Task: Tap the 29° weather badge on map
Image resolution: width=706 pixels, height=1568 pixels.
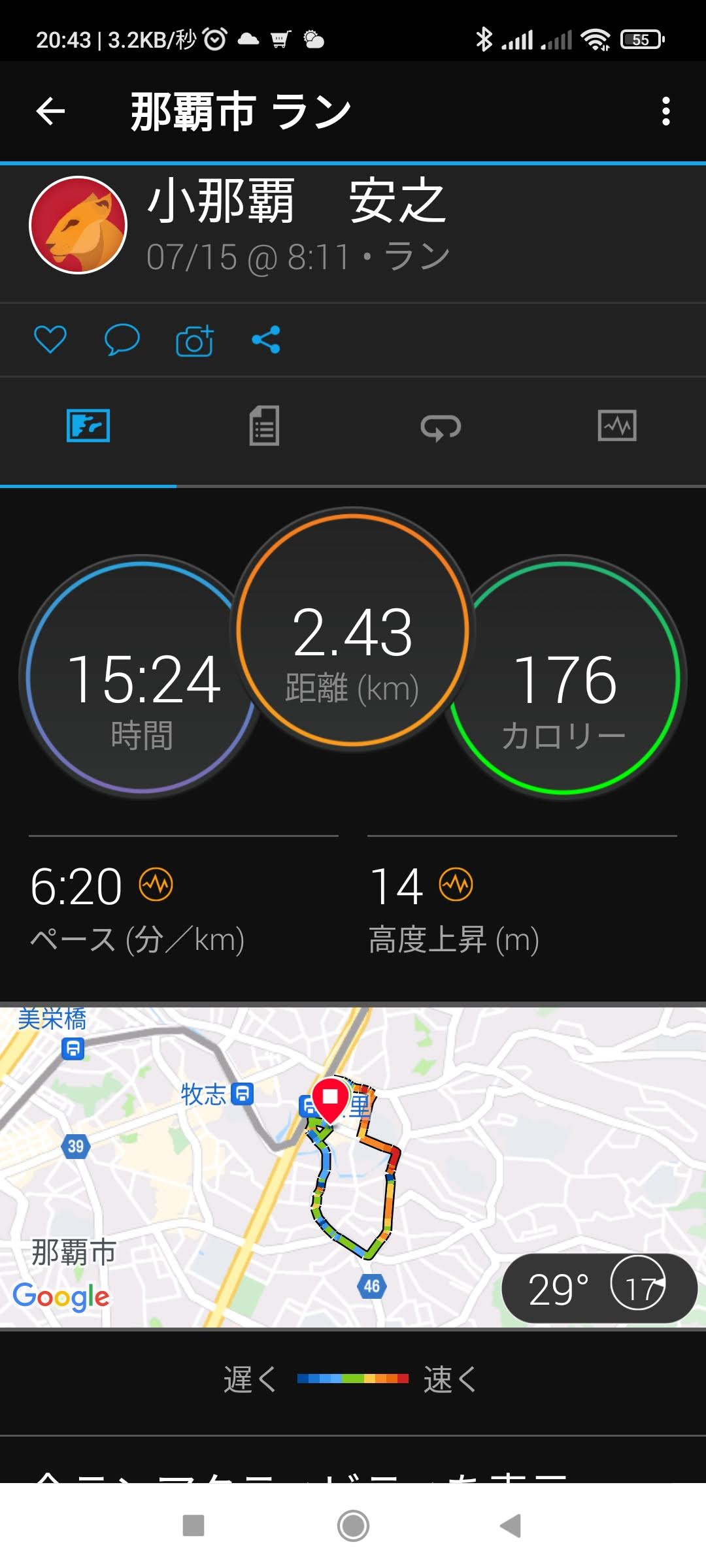Action: click(x=599, y=1289)
